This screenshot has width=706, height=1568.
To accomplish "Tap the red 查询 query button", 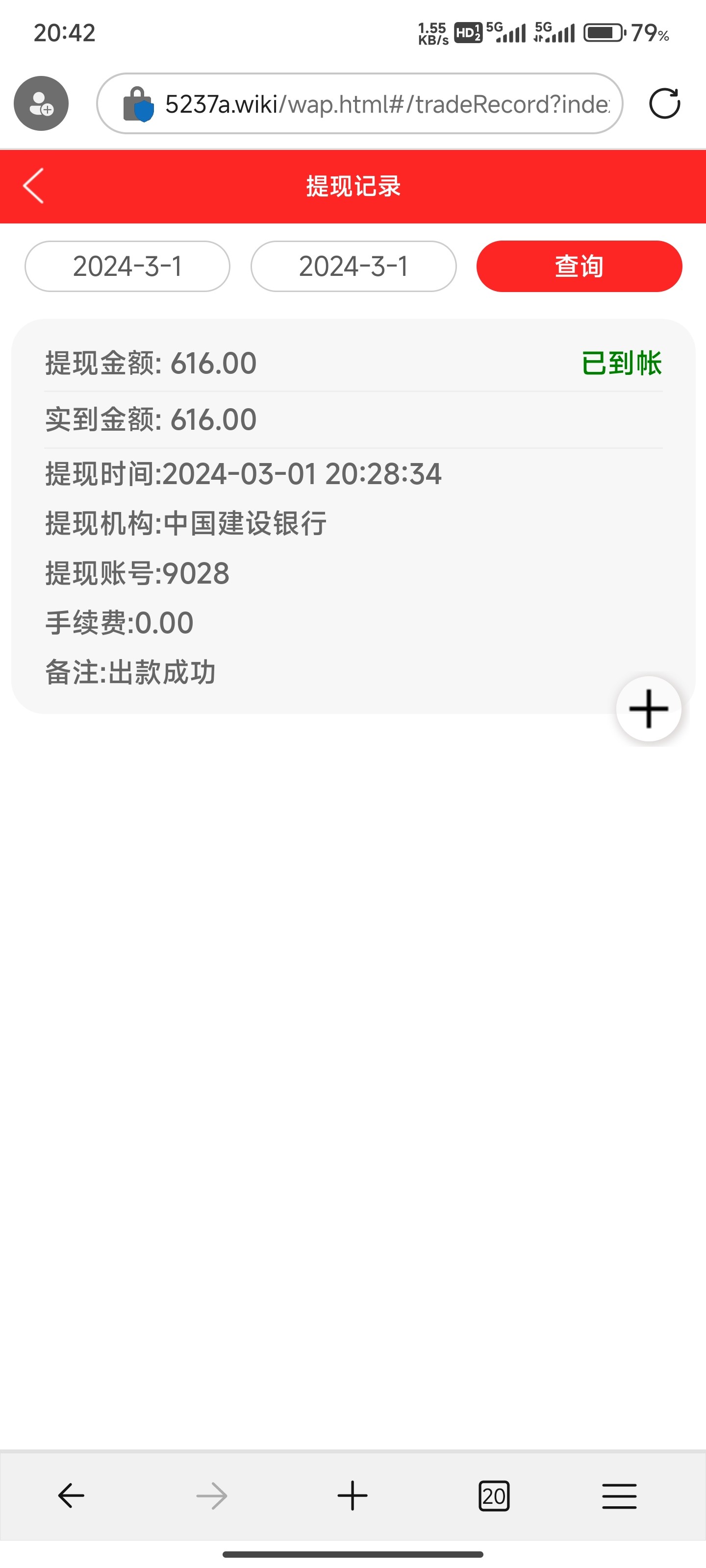I will tap(578, 266).
